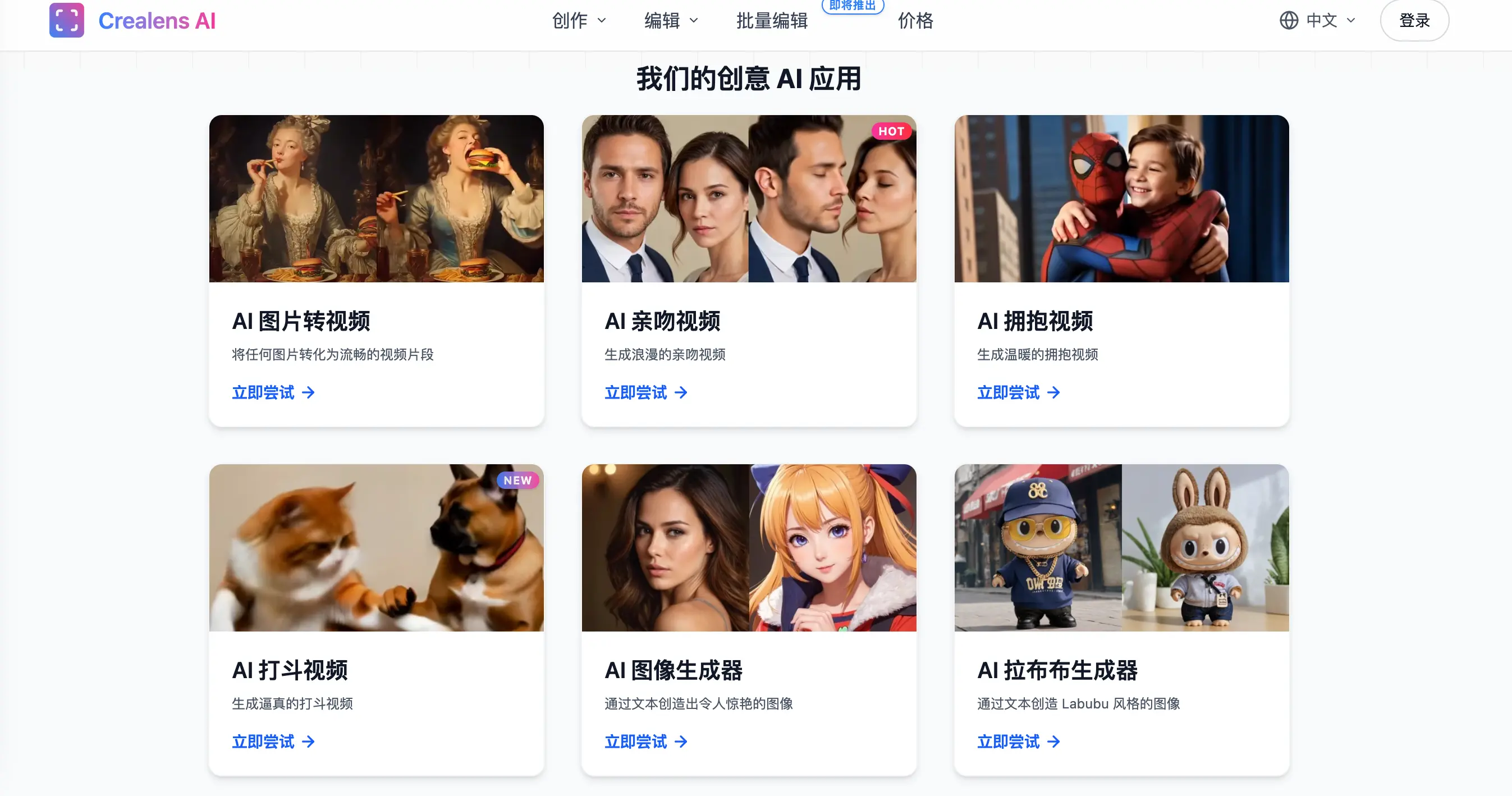Viewport: 1512px width, 796px height.
Task: Try AI 拥抱视频 via 立即尝试
Action: coord(1018,392)
